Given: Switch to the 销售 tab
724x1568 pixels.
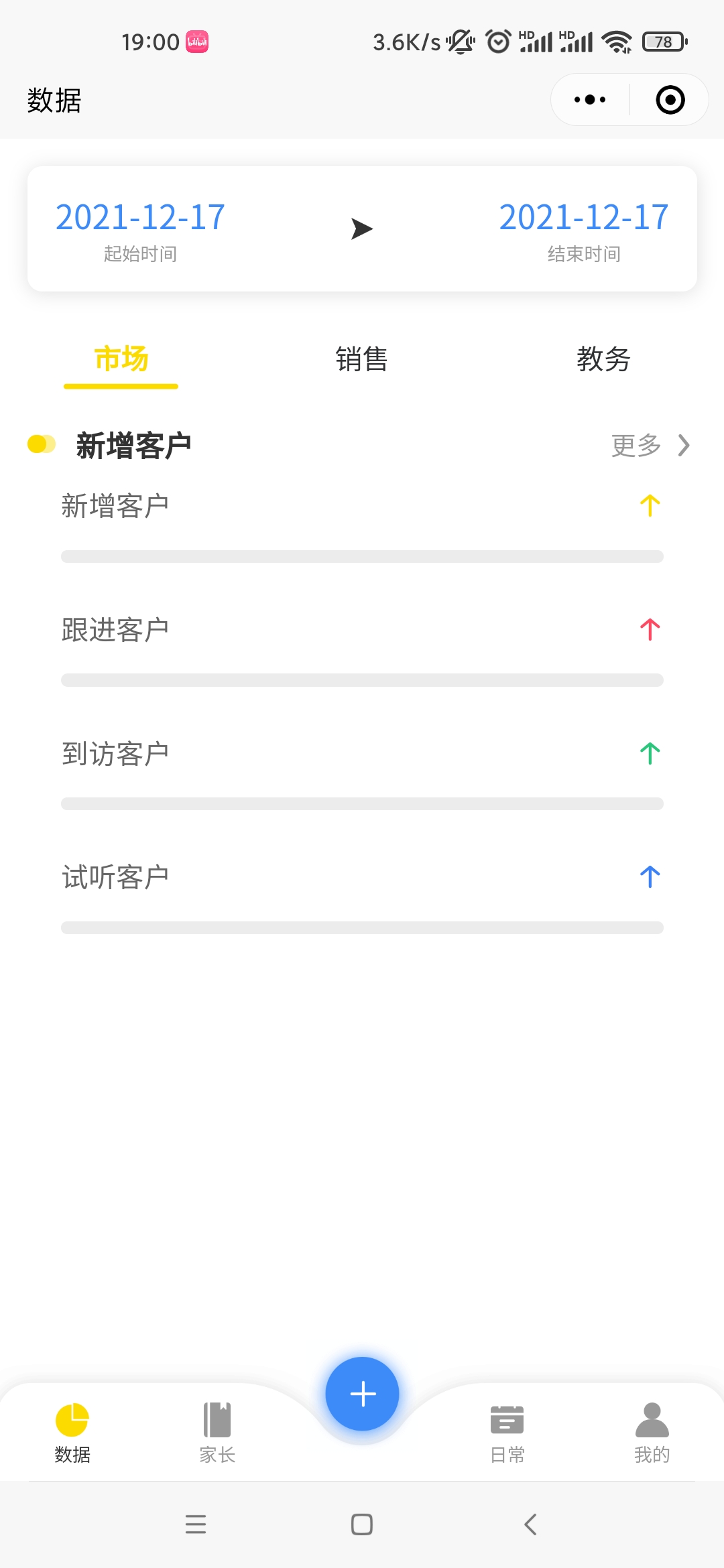Looking at the screenshot, I should tap(362, 359).
